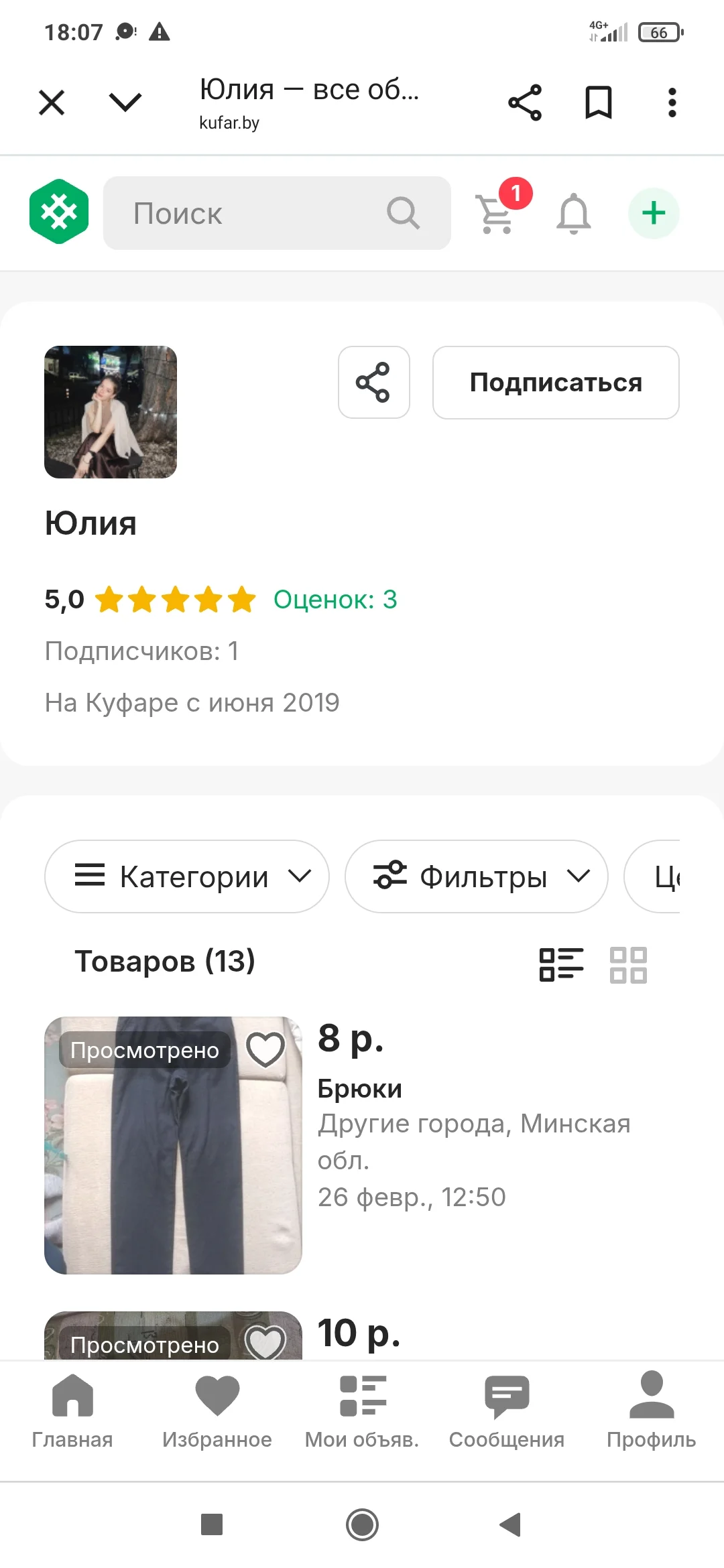Open the Оценок: 3 reviews link
The height and width of the screenshot is (1568, 724).
point(335,599)
